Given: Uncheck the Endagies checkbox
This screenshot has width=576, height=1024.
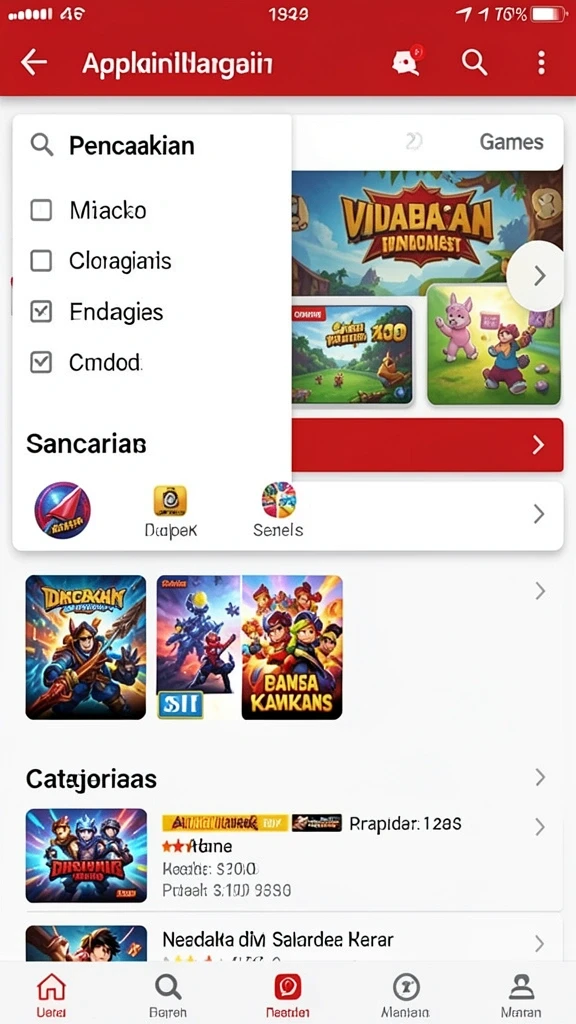Looking at the screenshot, I should (x=41, y=312).
